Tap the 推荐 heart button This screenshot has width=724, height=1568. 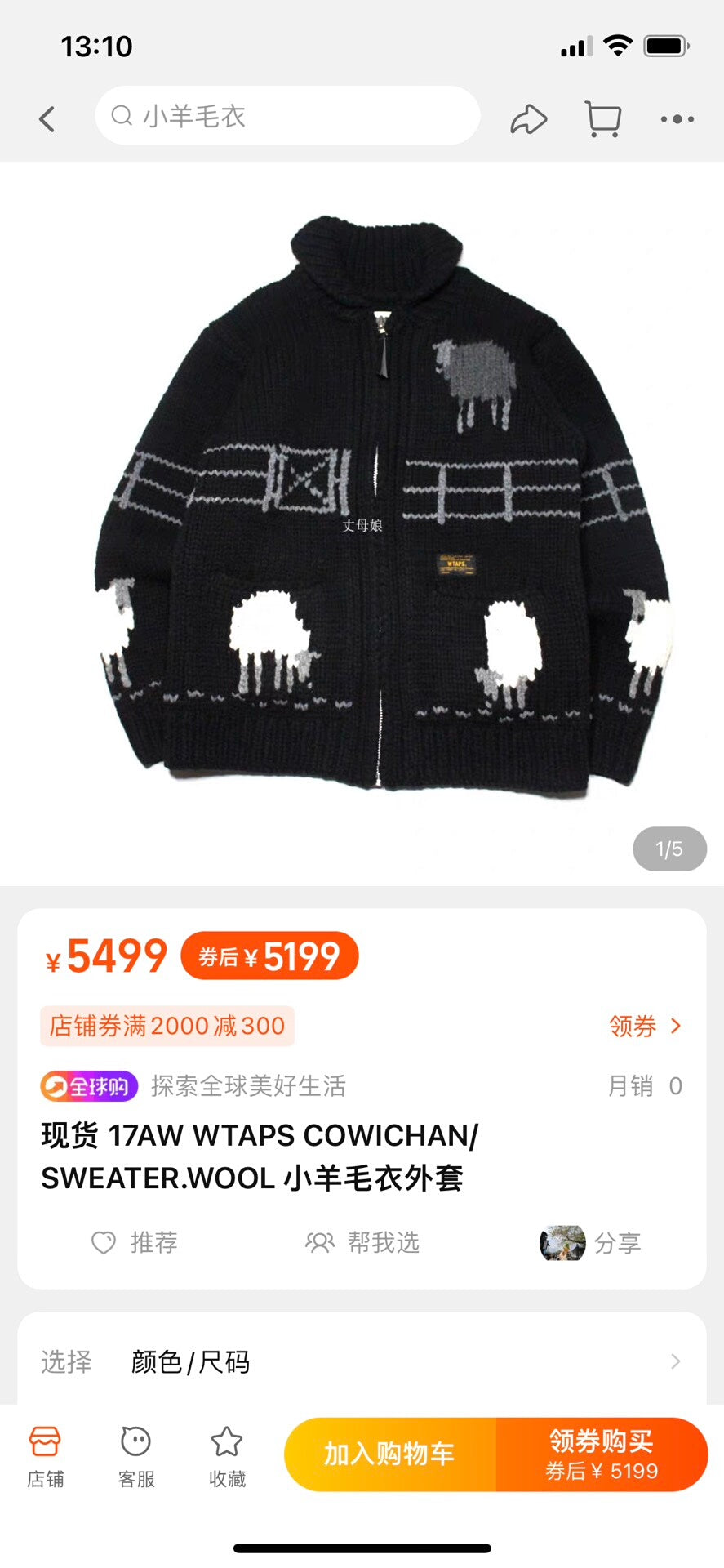pyautogui.click(x=135, y=1242)
